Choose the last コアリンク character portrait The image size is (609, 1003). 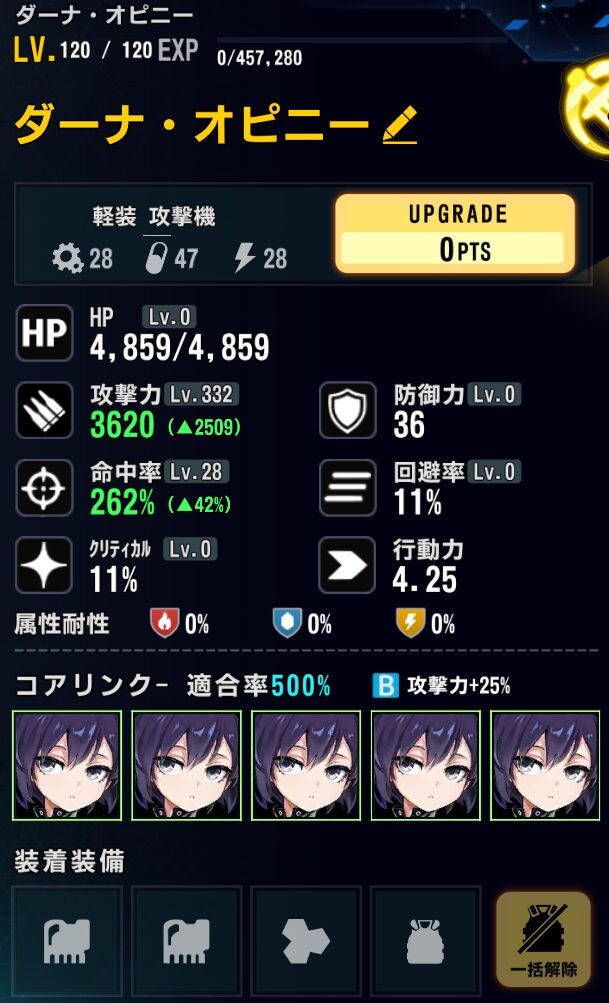[x=544, y=765]
